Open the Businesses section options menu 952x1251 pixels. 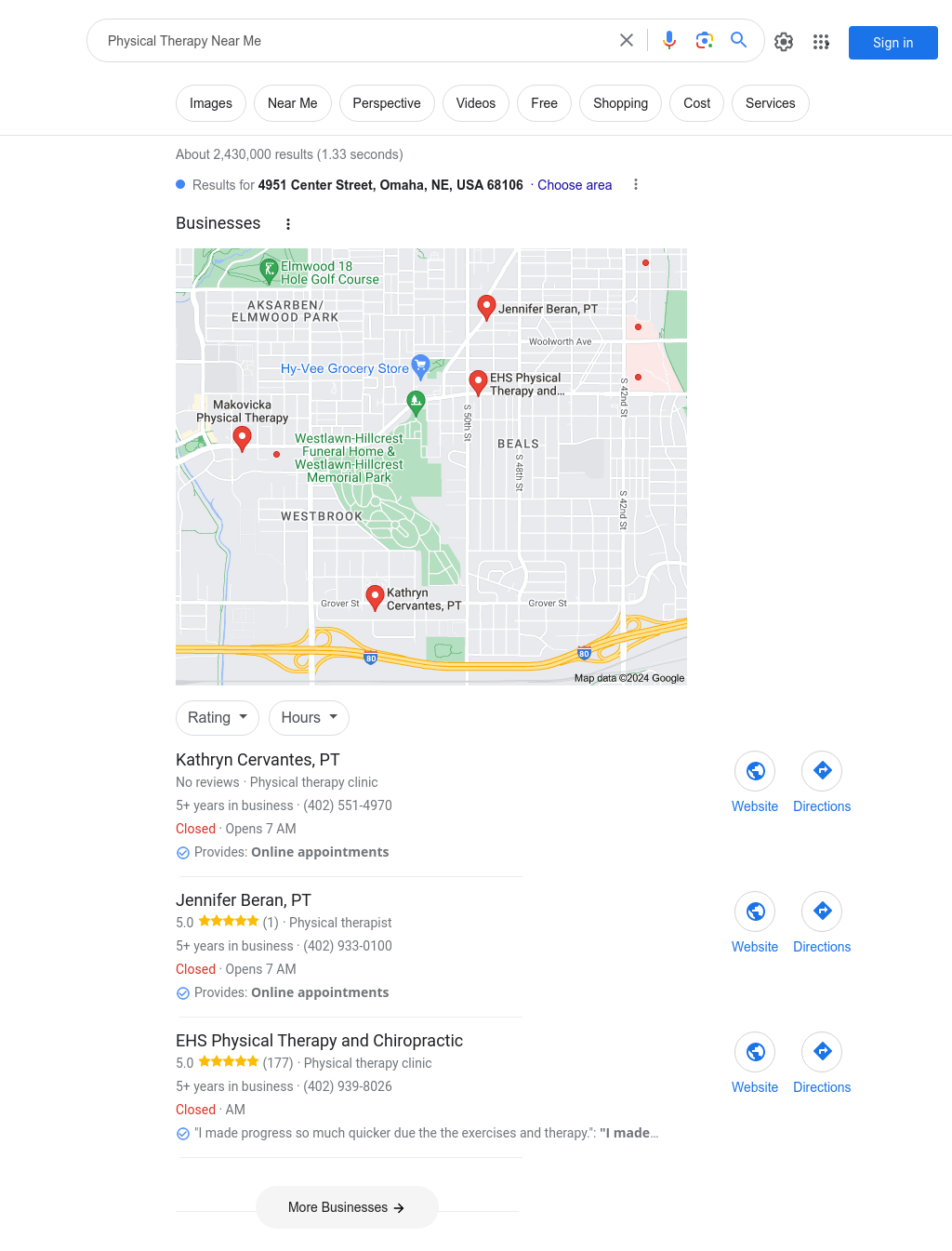(x=288, y=224)
